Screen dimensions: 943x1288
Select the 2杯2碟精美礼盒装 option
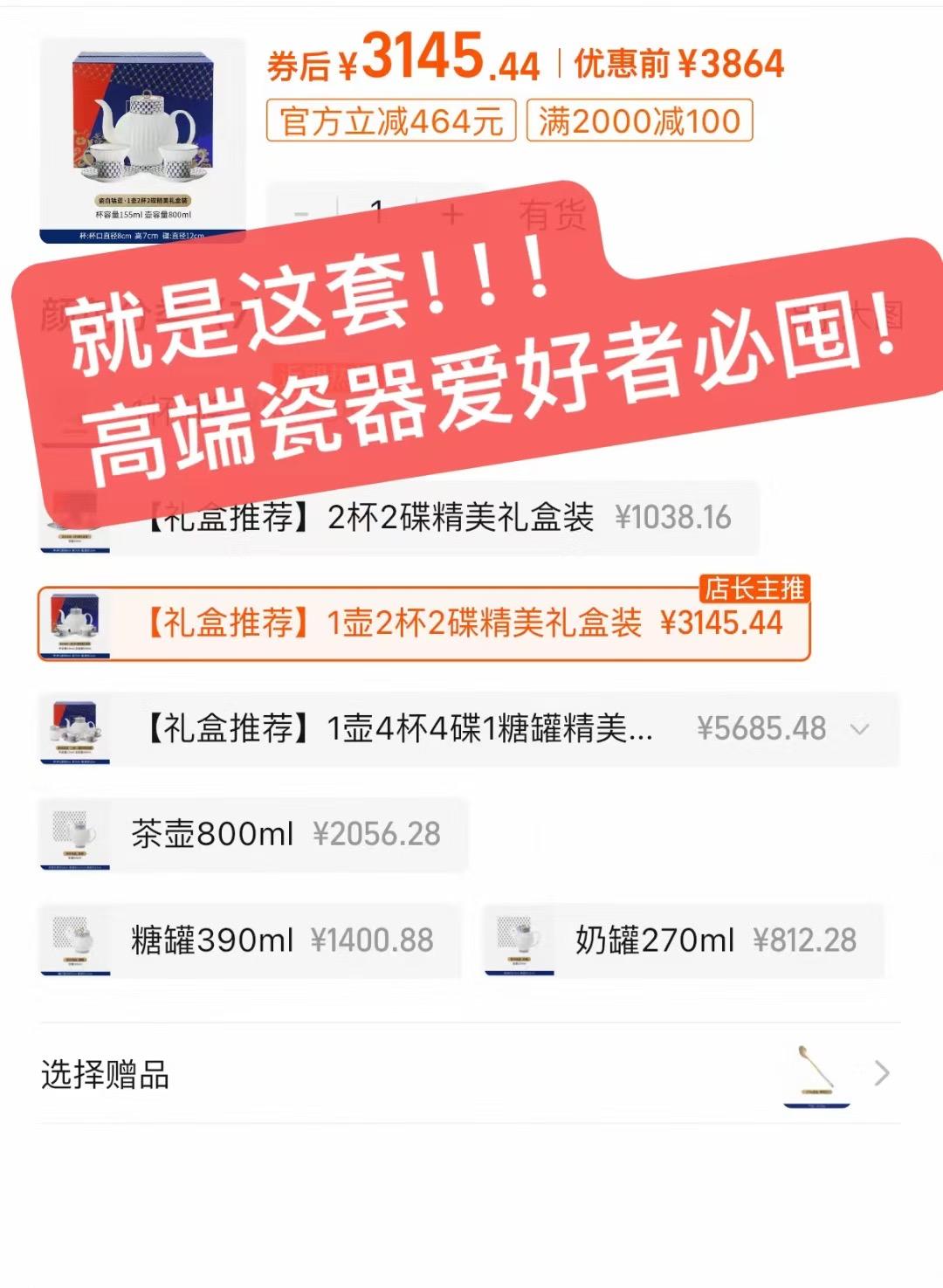437,518
